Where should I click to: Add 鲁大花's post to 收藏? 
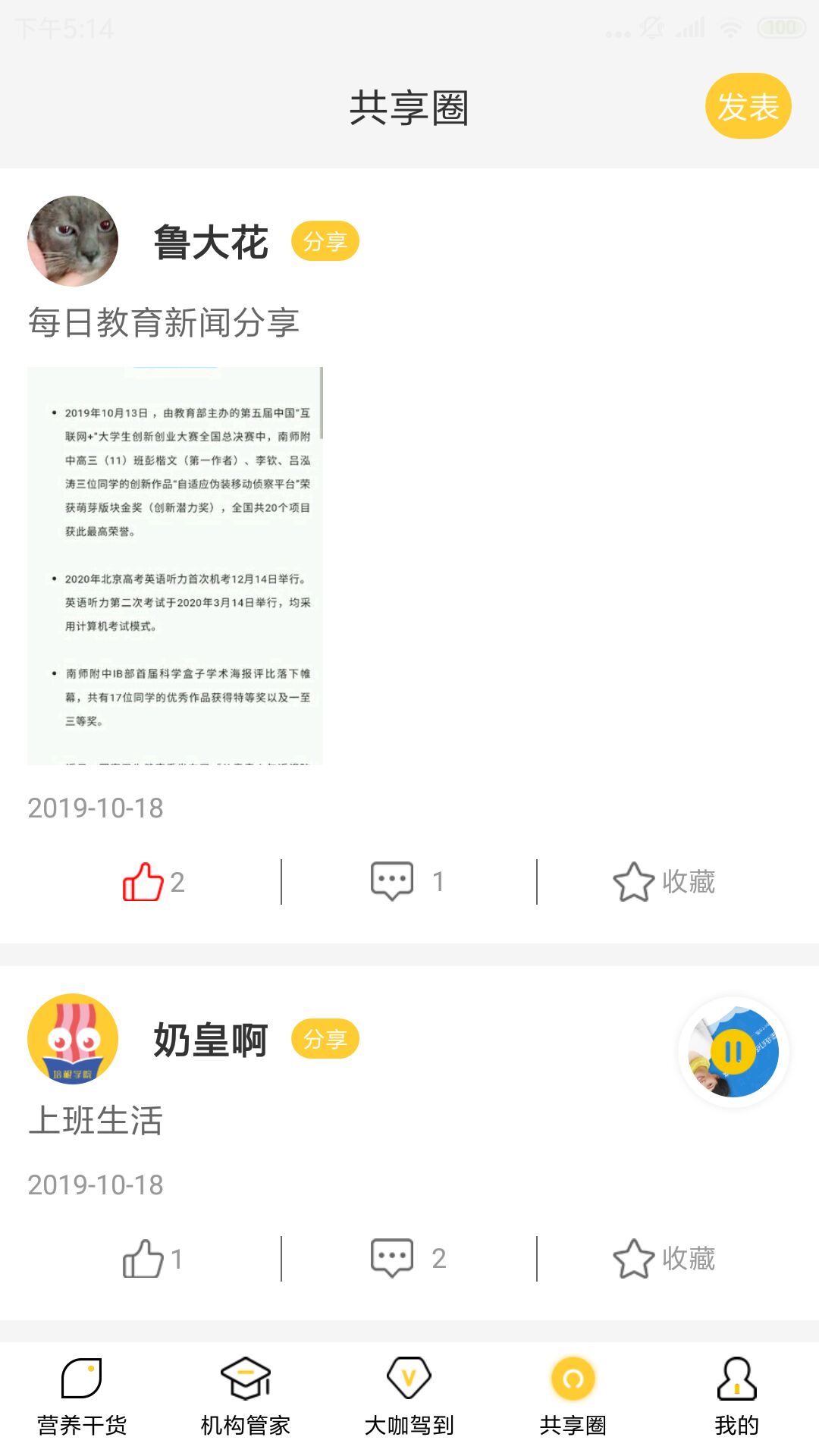[664, 882]
